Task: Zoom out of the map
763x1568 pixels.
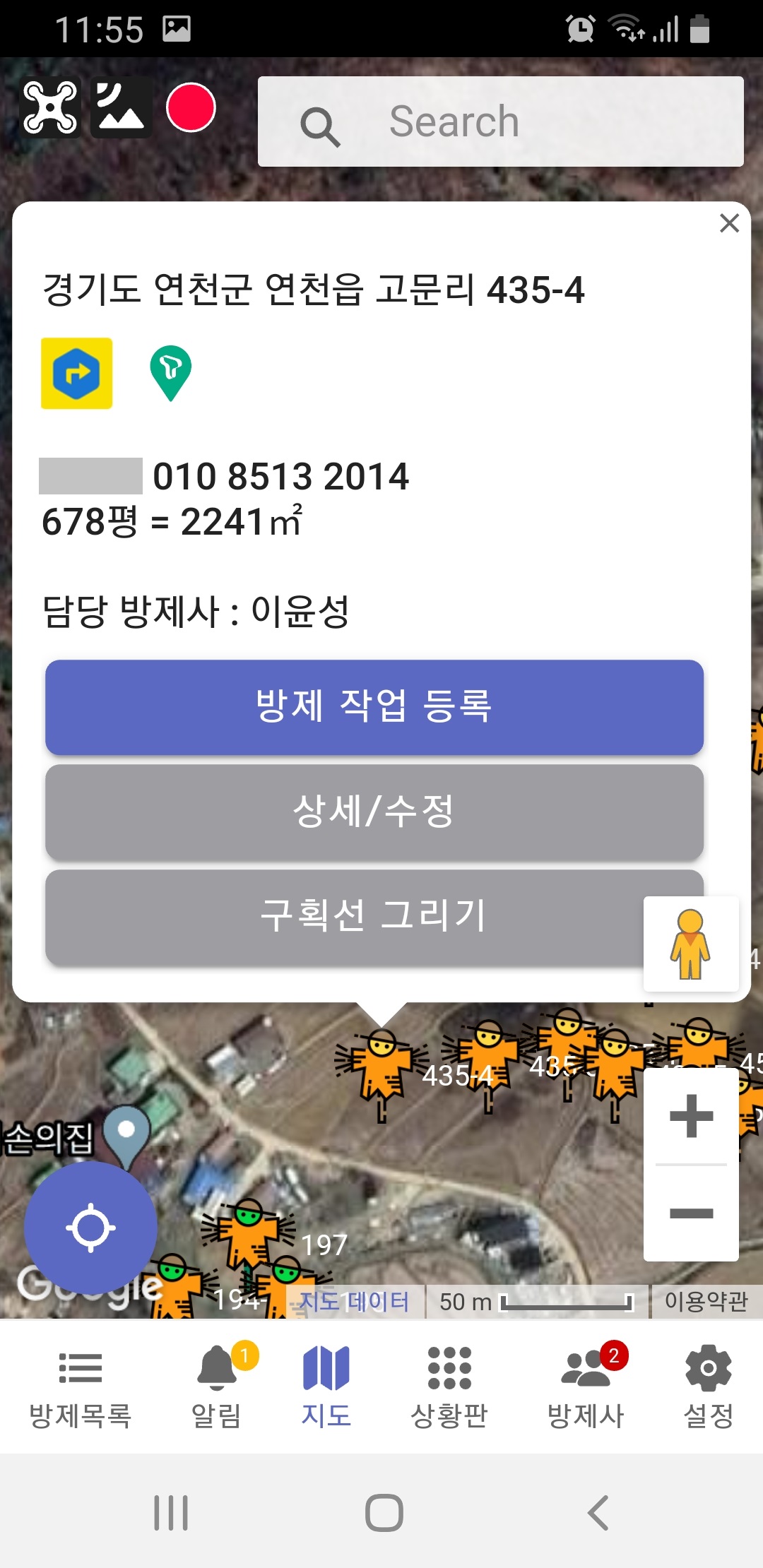Action: coord(691,1213)
